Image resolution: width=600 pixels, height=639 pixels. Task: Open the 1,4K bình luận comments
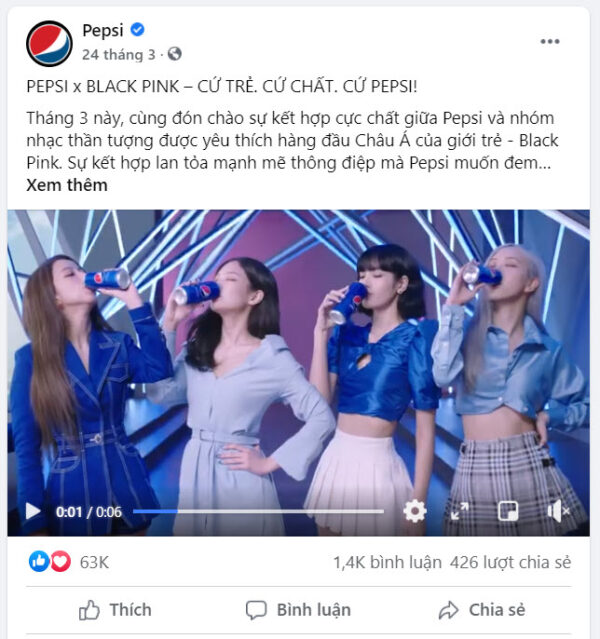tap(388, 562)
